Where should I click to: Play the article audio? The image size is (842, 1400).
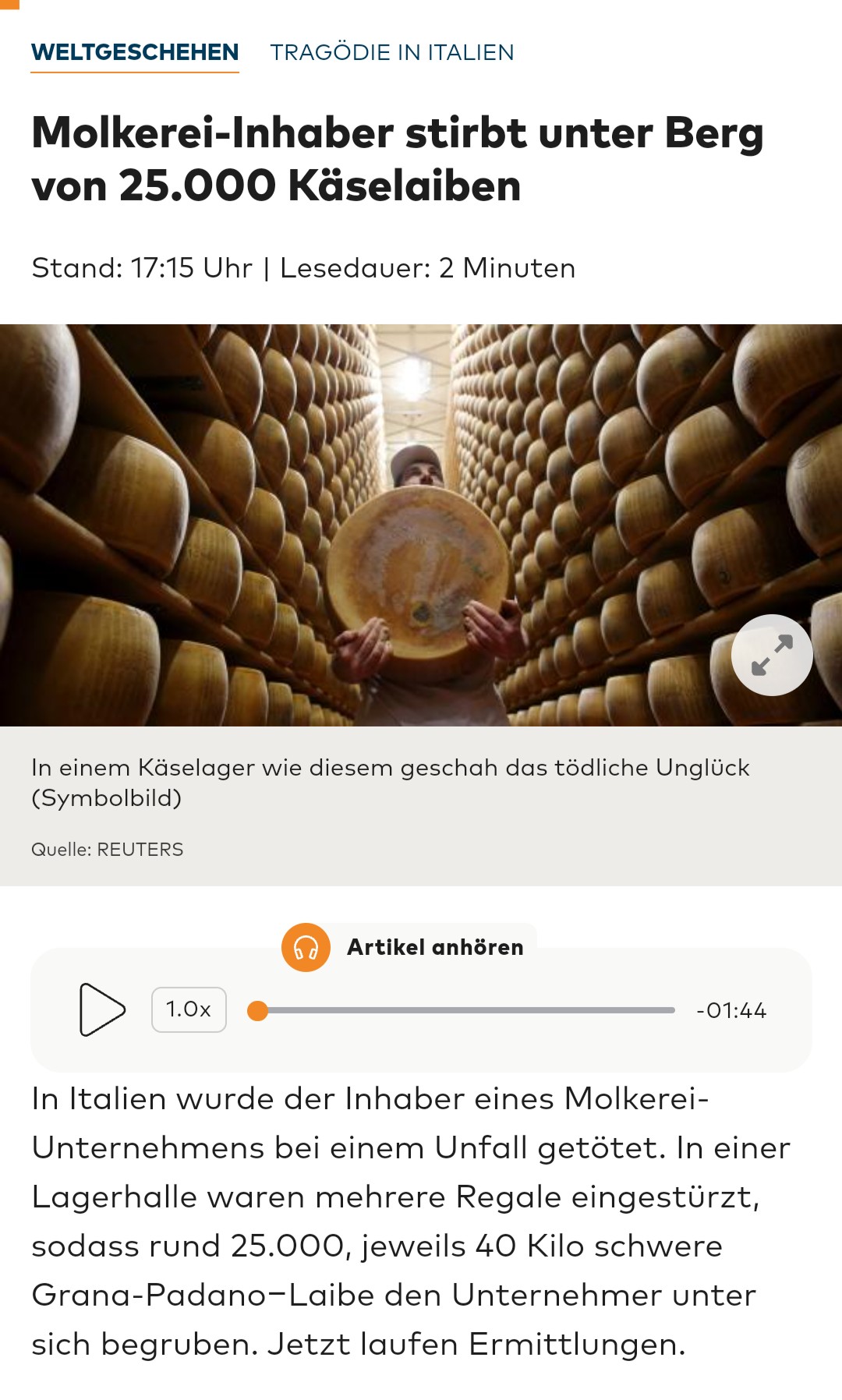102,1009
